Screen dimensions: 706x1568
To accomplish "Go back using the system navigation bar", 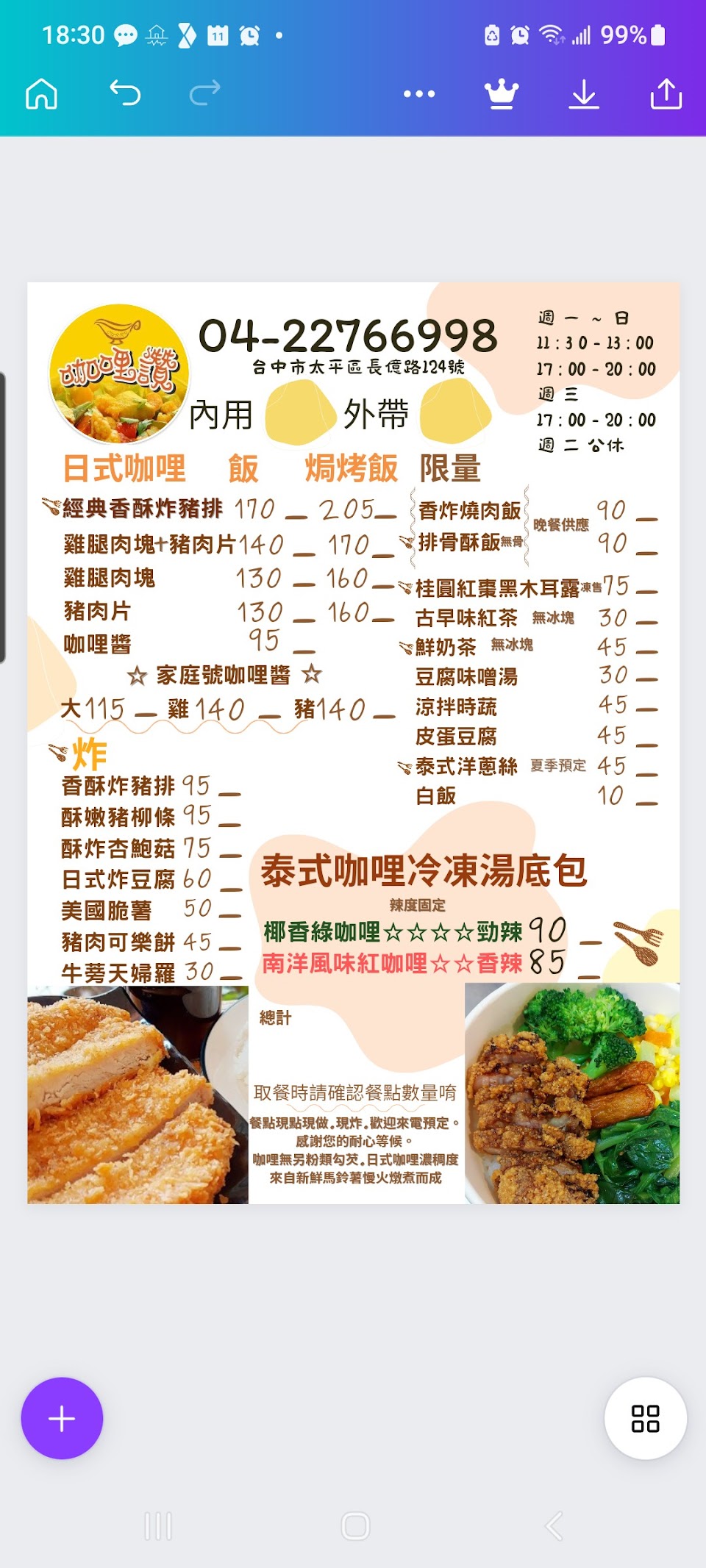I will tap(554, 1526).
